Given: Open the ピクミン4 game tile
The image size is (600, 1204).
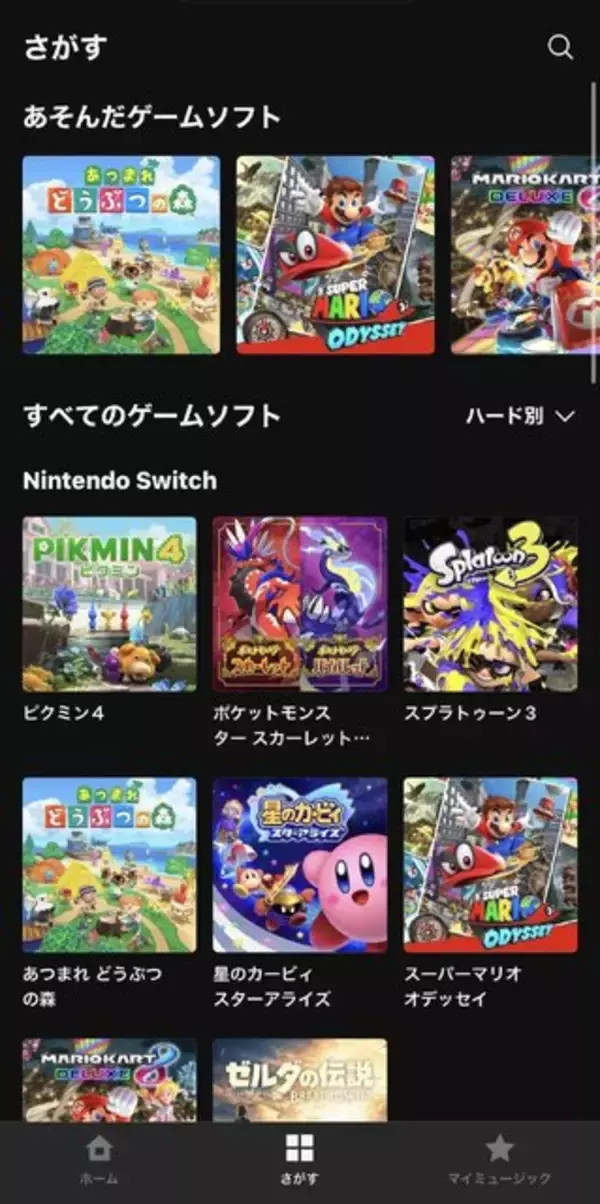Looking at the screenshot, I should [x=109, y=603].
